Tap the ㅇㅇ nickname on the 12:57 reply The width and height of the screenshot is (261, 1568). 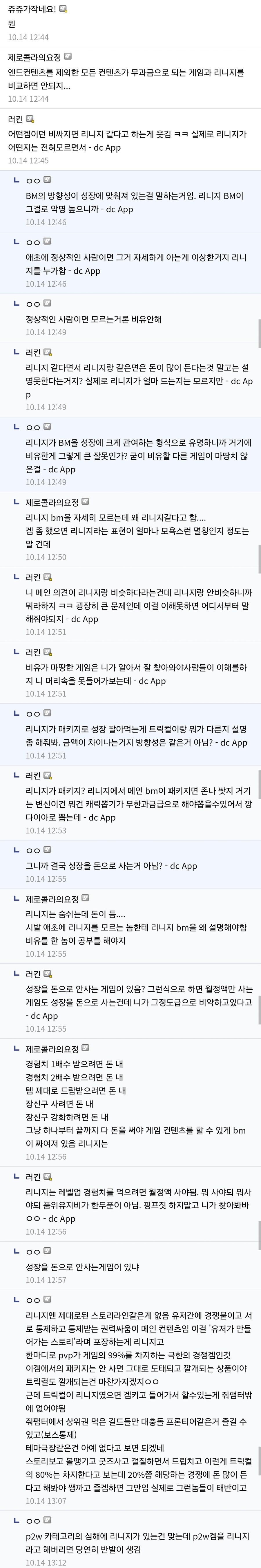point(33,1251)
